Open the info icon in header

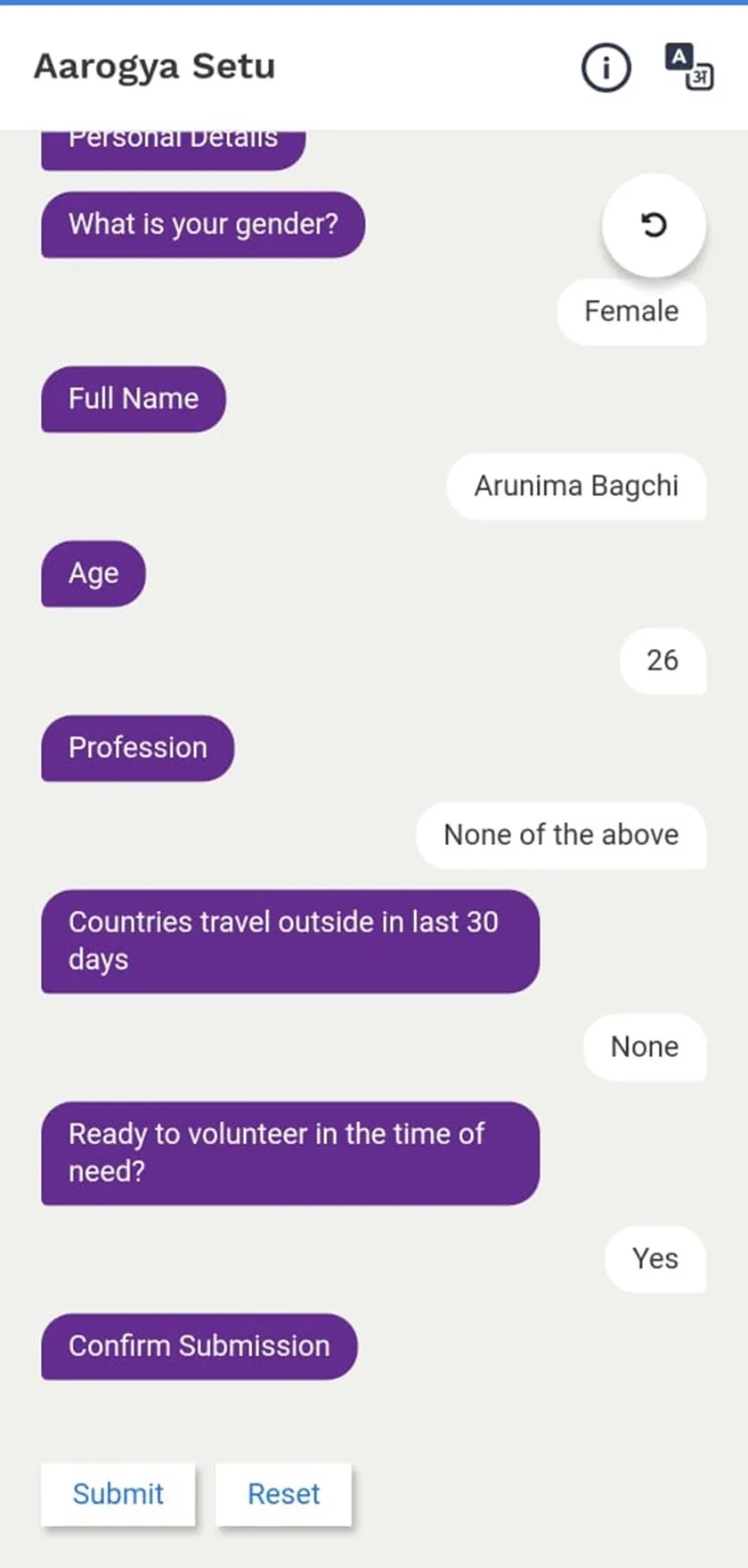coord(606,68)
